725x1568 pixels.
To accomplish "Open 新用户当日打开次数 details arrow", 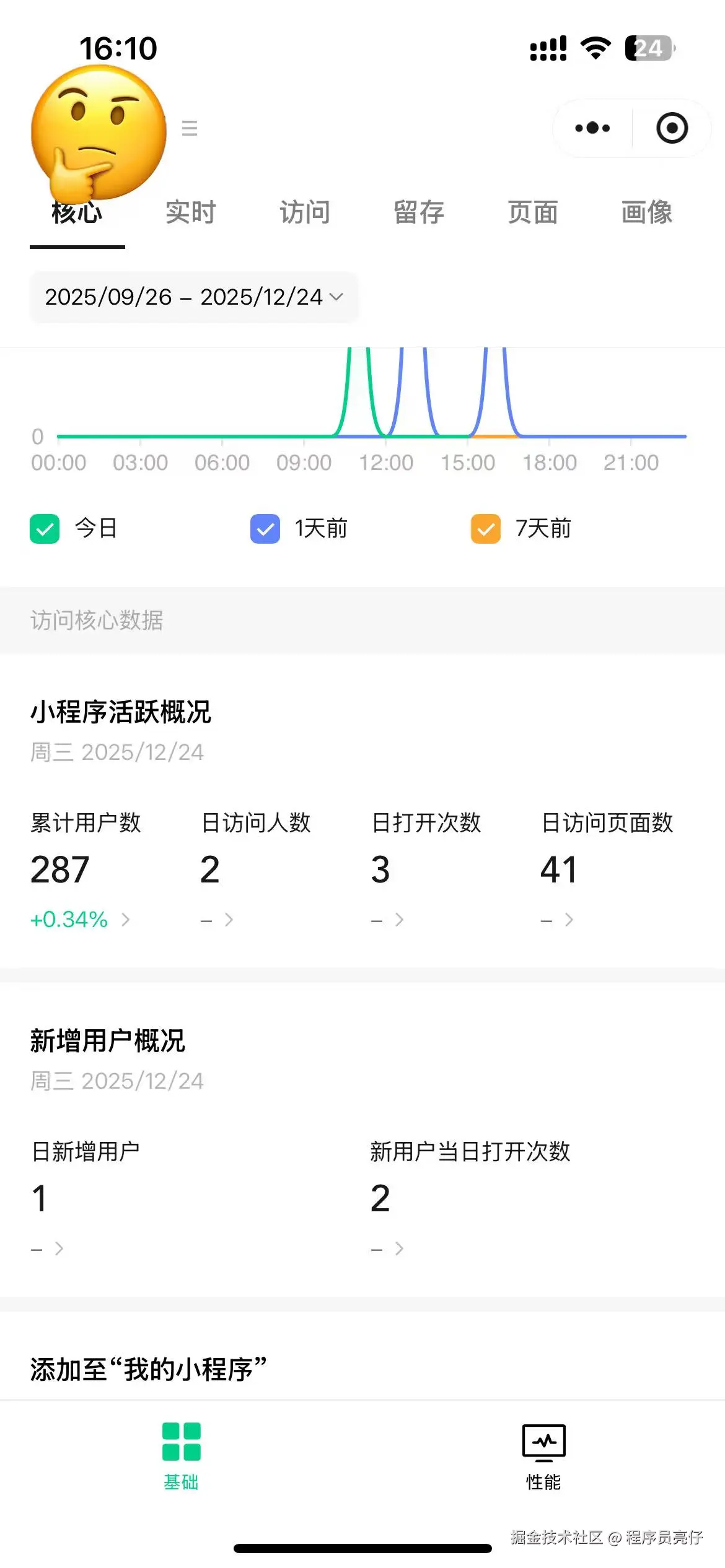I will tap(398, 1249).
